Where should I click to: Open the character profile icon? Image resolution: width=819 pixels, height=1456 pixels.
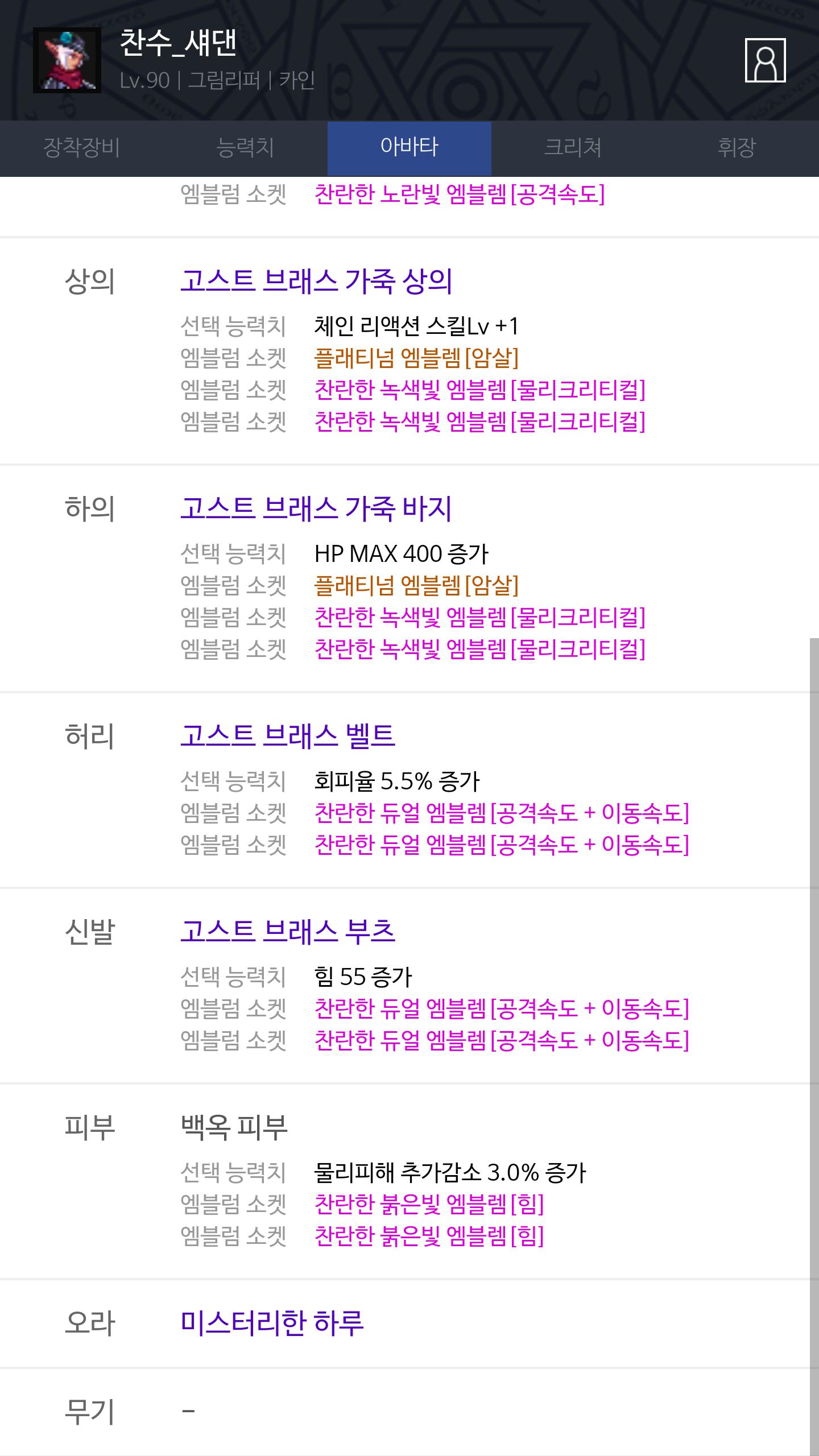coord(765,60)
